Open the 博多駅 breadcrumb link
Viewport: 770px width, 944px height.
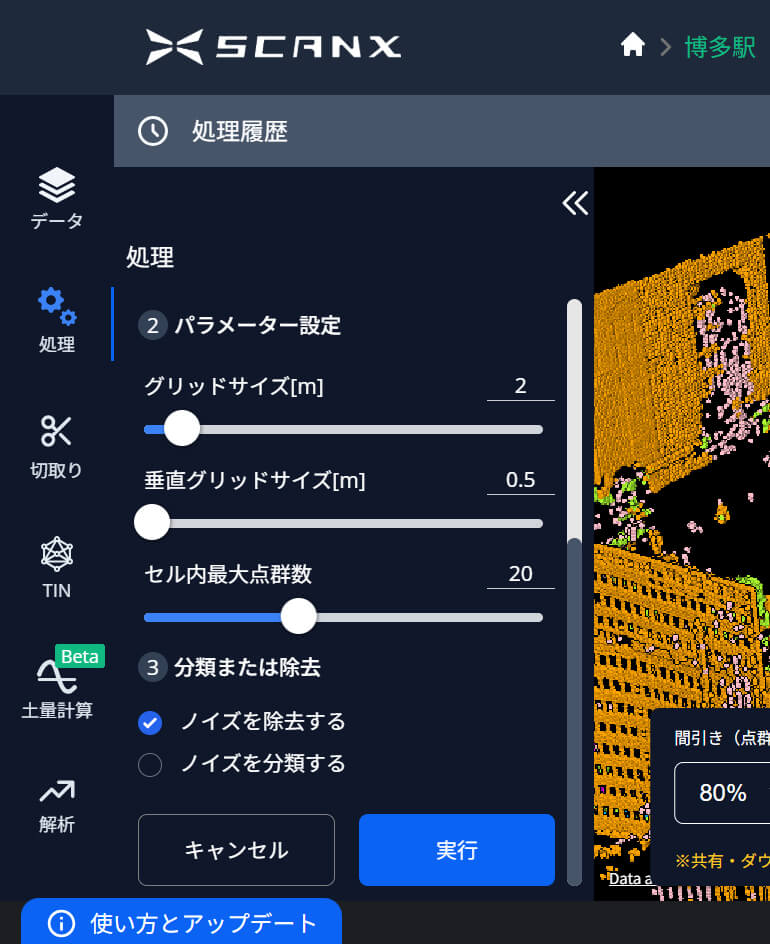pyautogui.click(x=719, y=47)
